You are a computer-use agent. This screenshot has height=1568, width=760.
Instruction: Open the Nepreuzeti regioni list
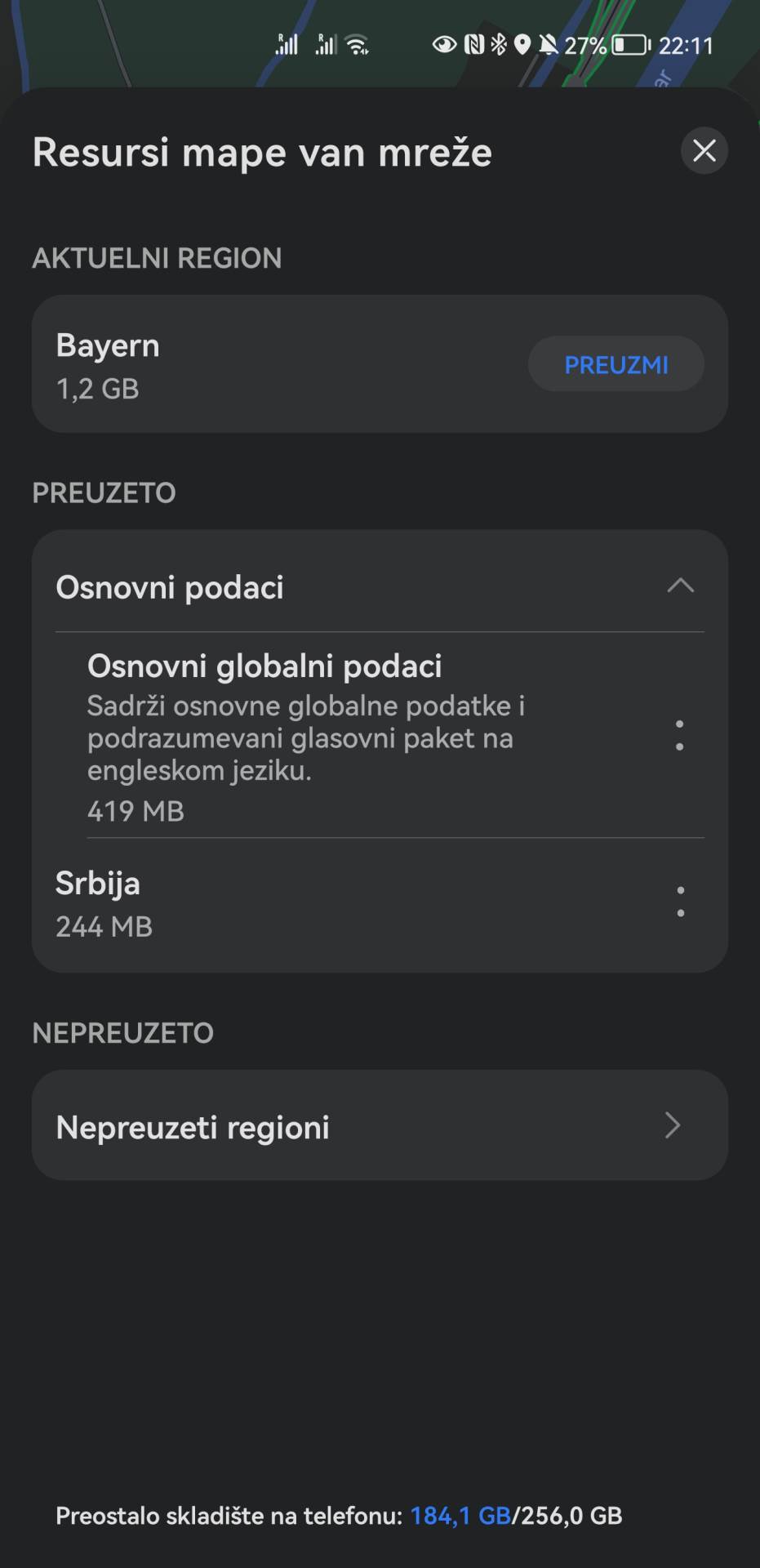tap(380, 1125)
